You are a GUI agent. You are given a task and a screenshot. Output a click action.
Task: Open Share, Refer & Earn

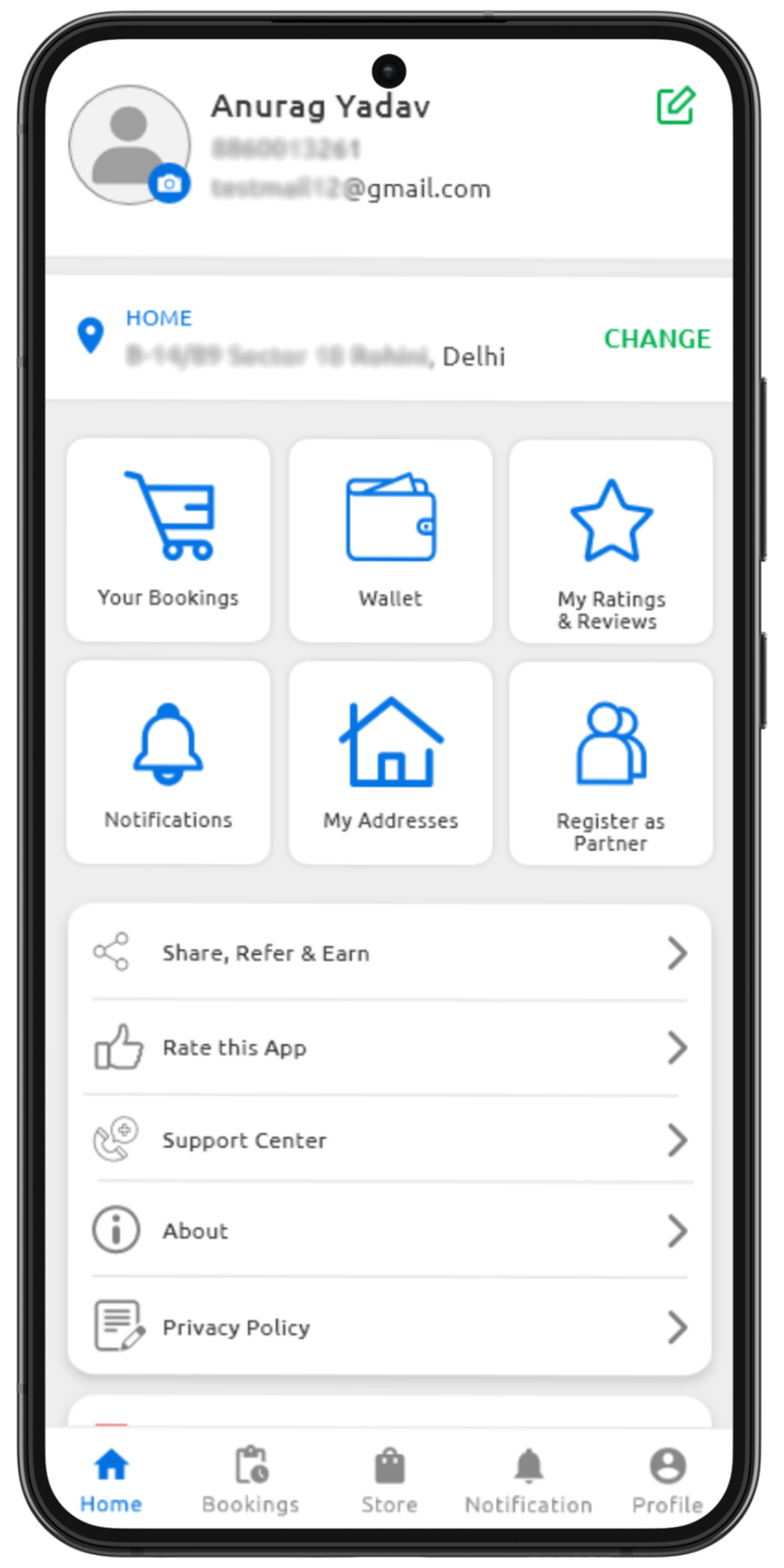tap(390, 953)
